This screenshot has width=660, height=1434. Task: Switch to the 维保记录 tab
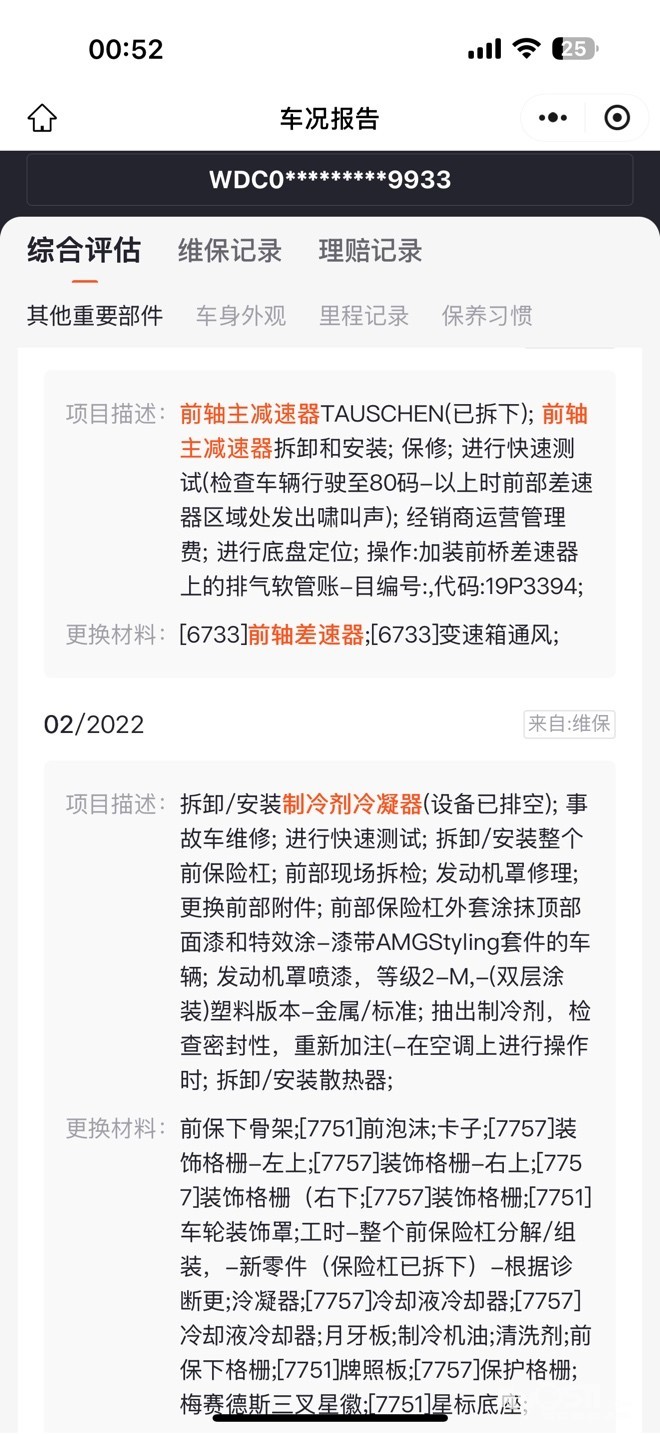[230, 250]
